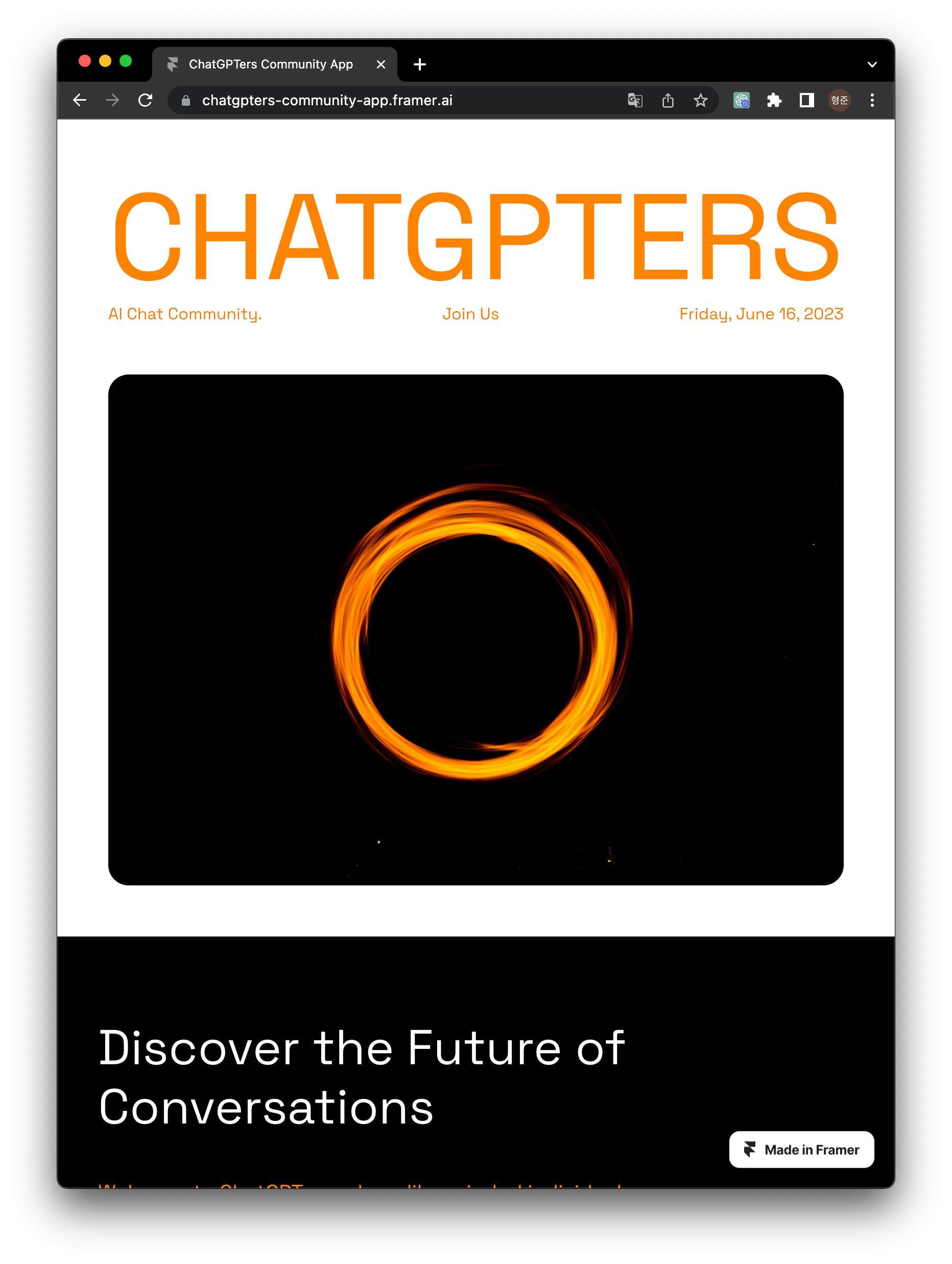Viewport: 952px width, 1264px height.
Task: Reload the current page
Action: click(x=146, y=101)
